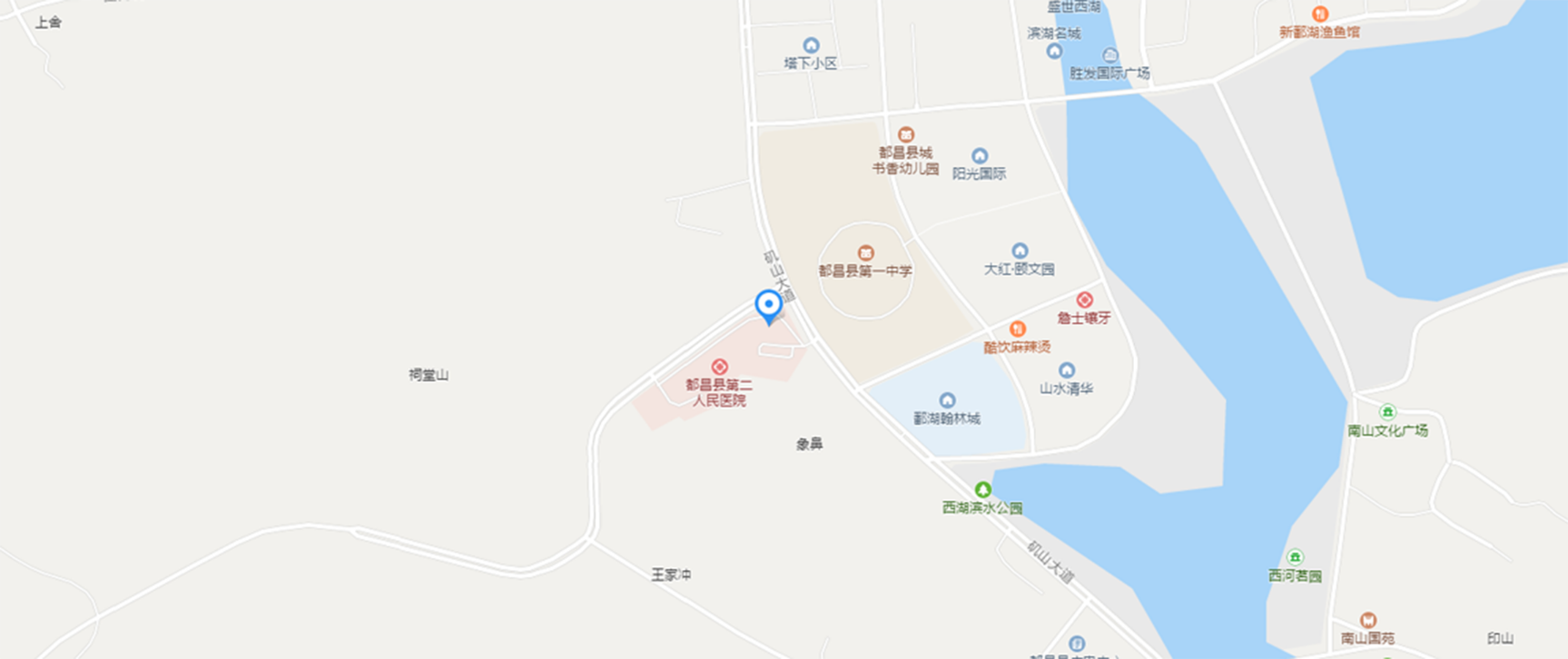This screenshot has width=1568, height=659.
Task: Select 詹士镶牙 clinic marker
Action: [1084, 300]
